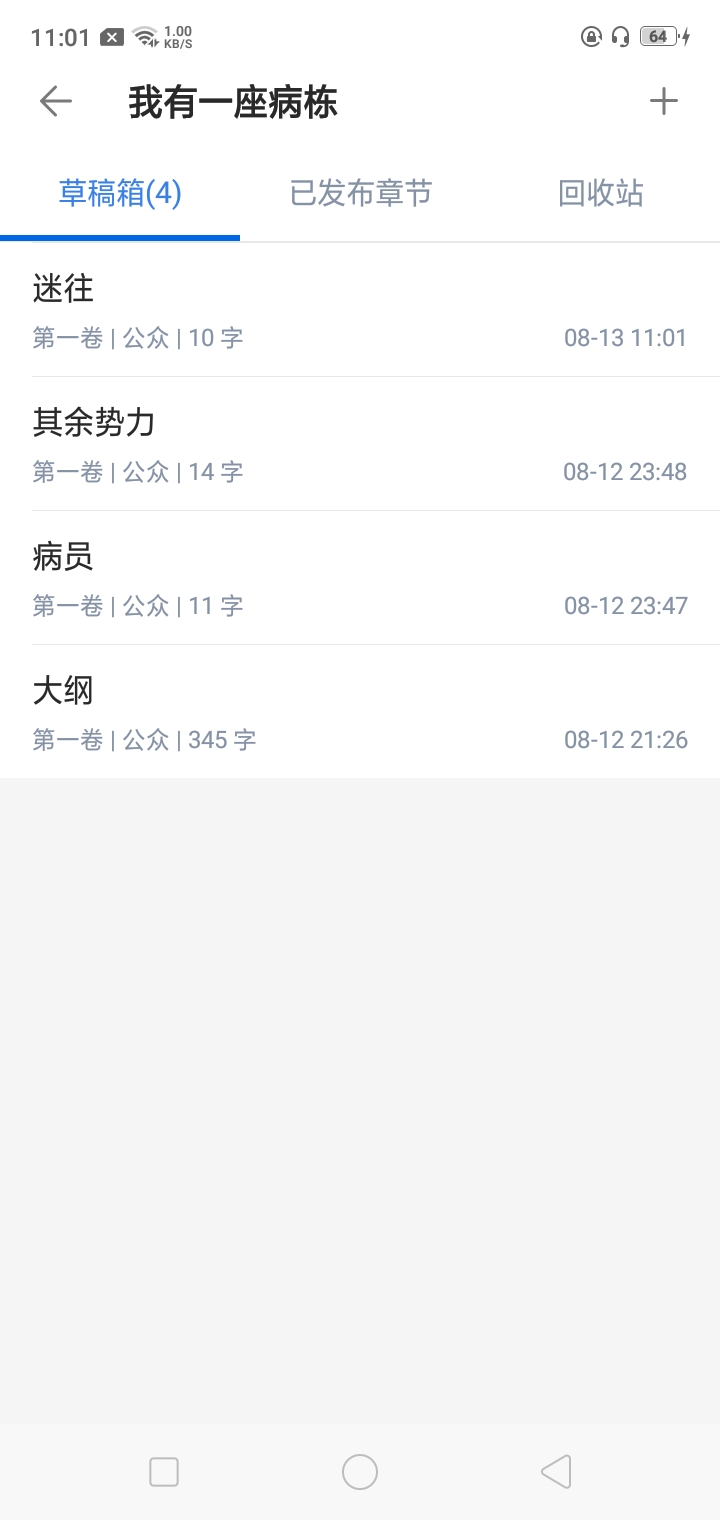Screen dimensions: 720x1520
Task: Show recent apps via the square button
Action: point(164,1472)
